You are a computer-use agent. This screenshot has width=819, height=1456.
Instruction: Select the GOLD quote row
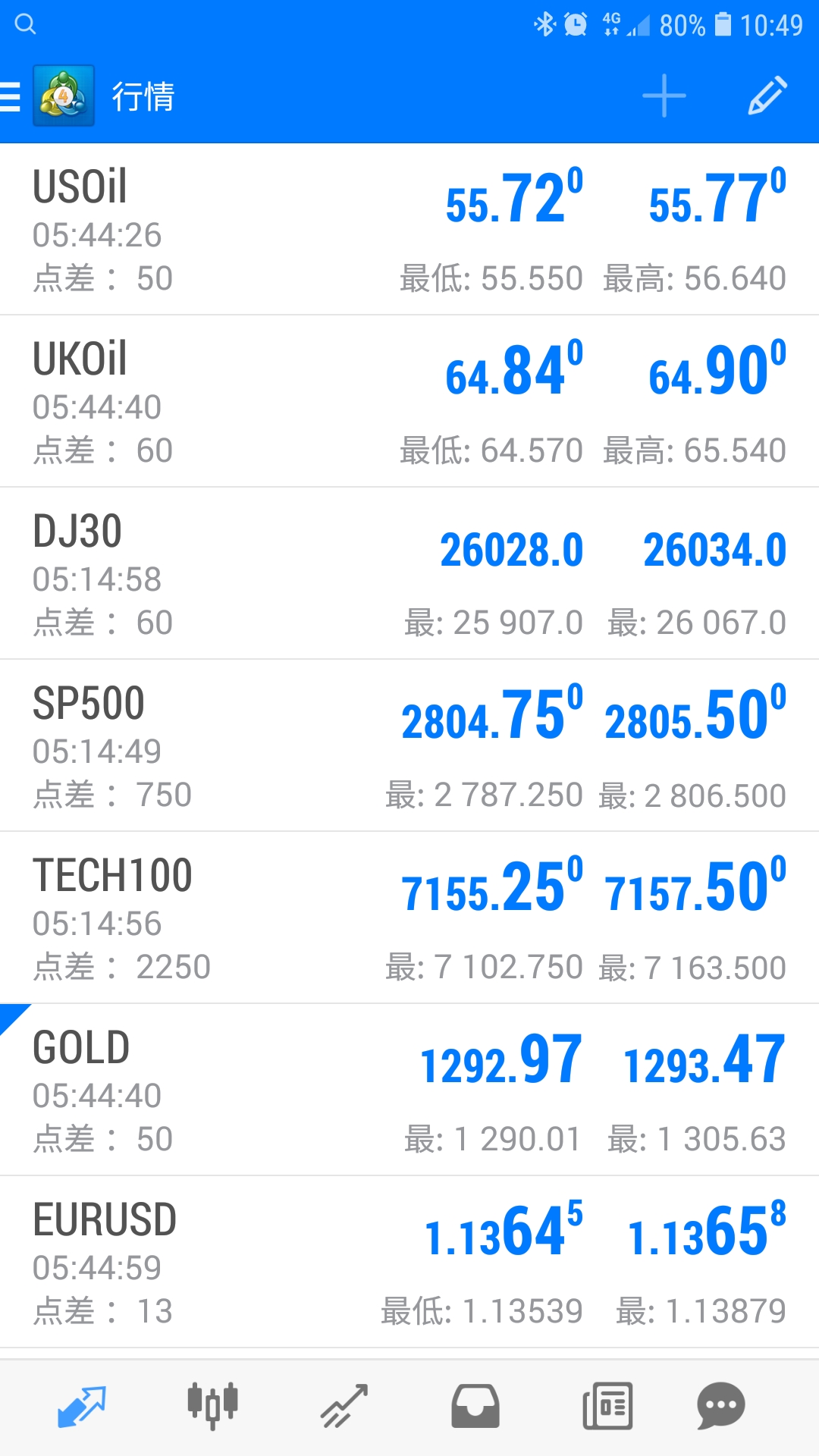(409, 1090)
